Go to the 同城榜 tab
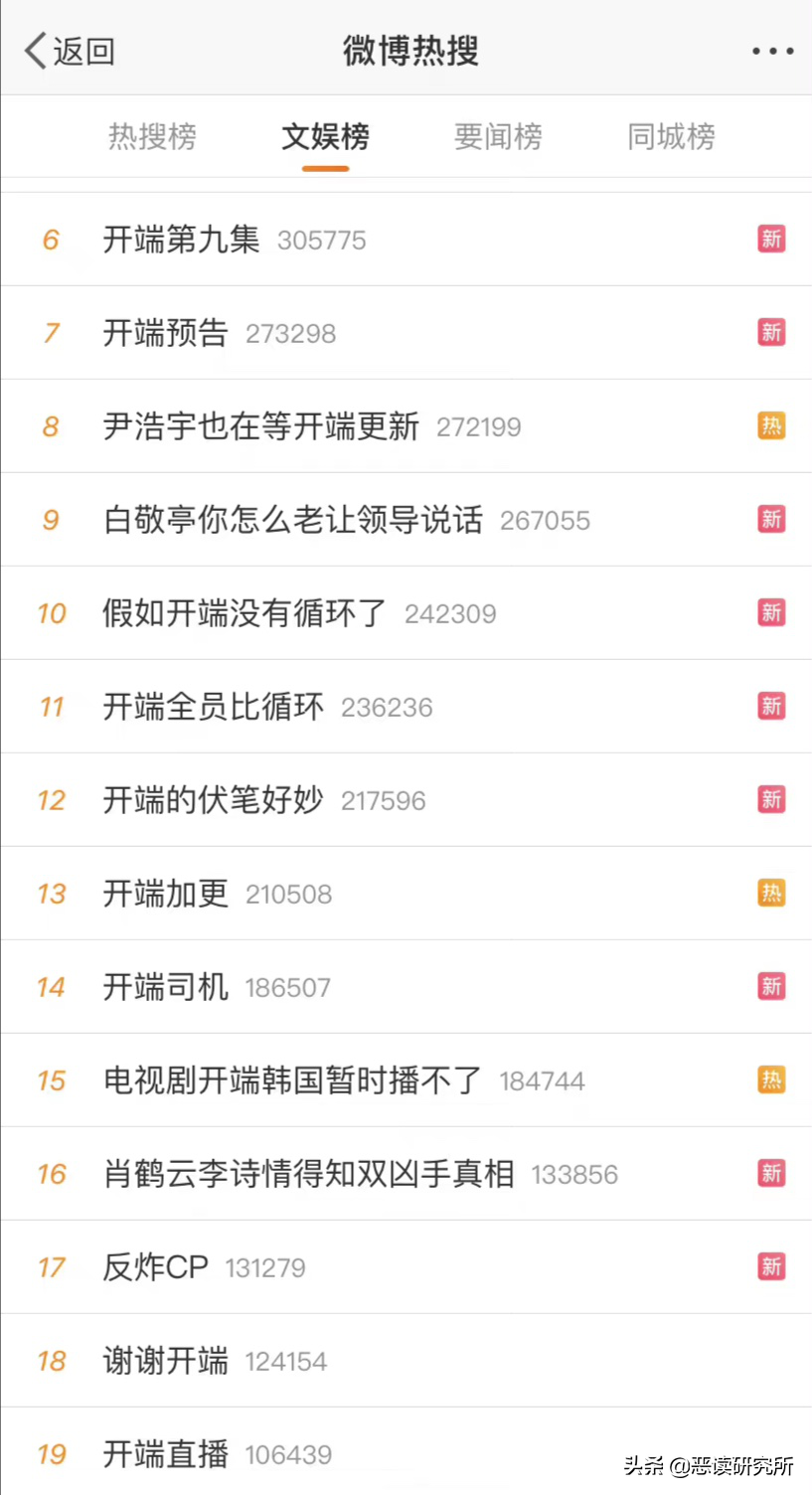The image size is (812, 1495). pos(671,136)
